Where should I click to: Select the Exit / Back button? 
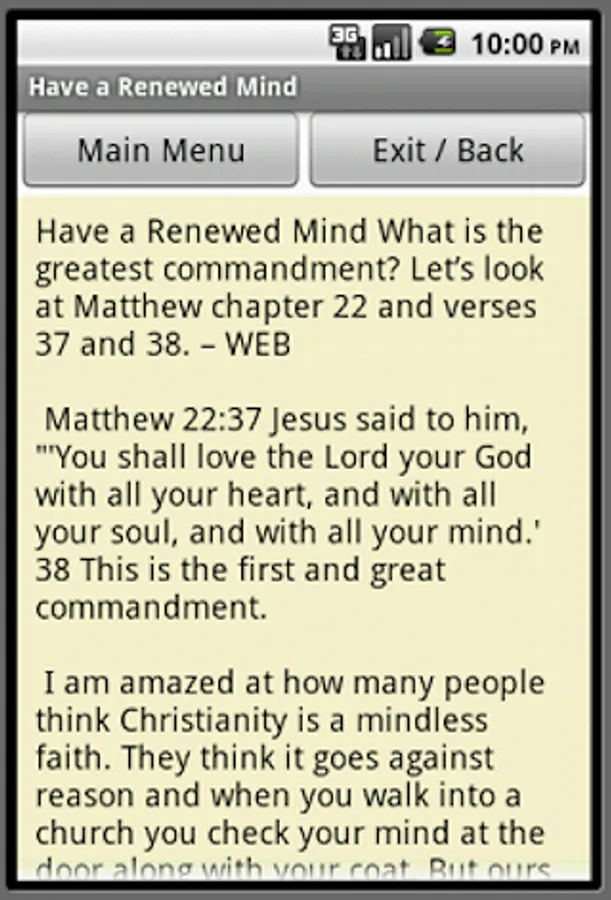coord(448,150)
